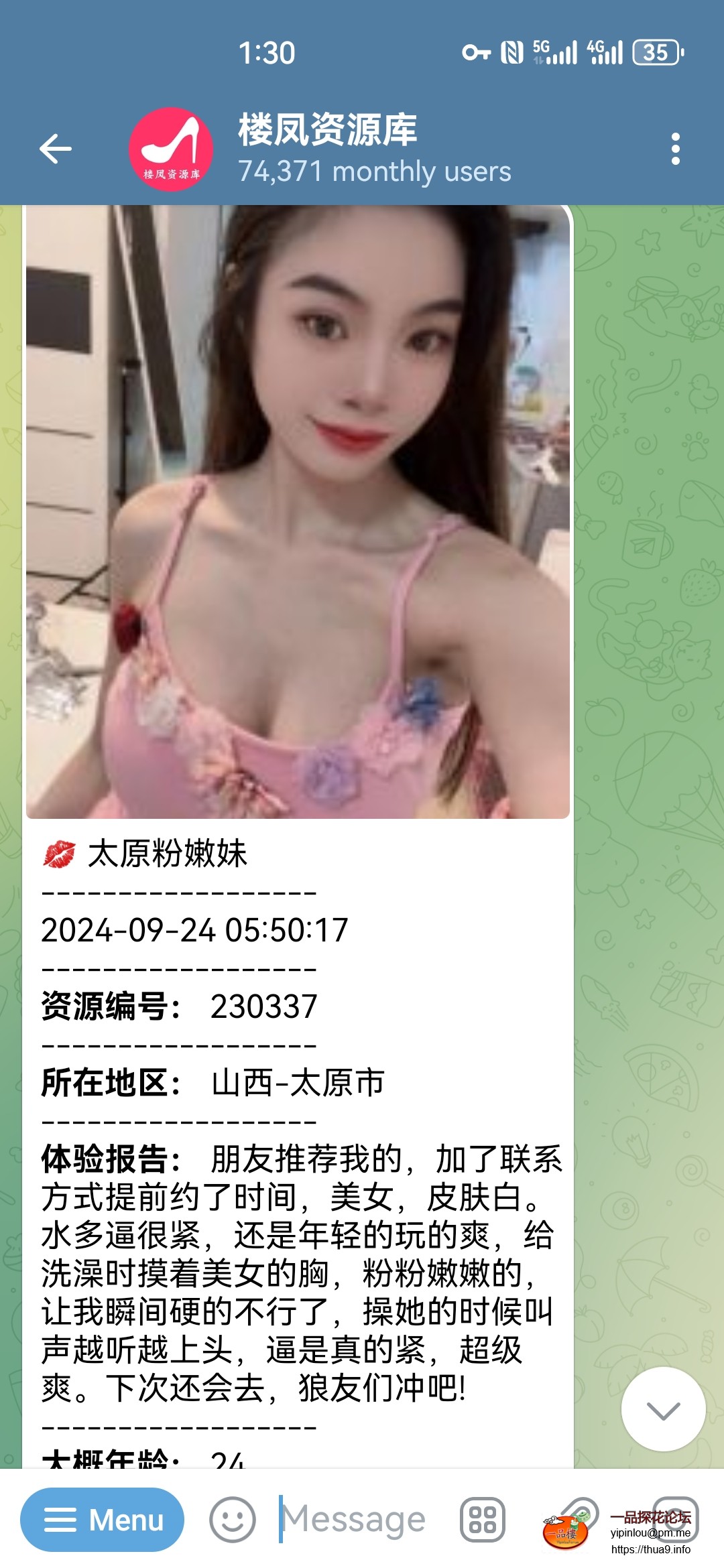Tap the 4G signal strength icon

coord(604,54)
